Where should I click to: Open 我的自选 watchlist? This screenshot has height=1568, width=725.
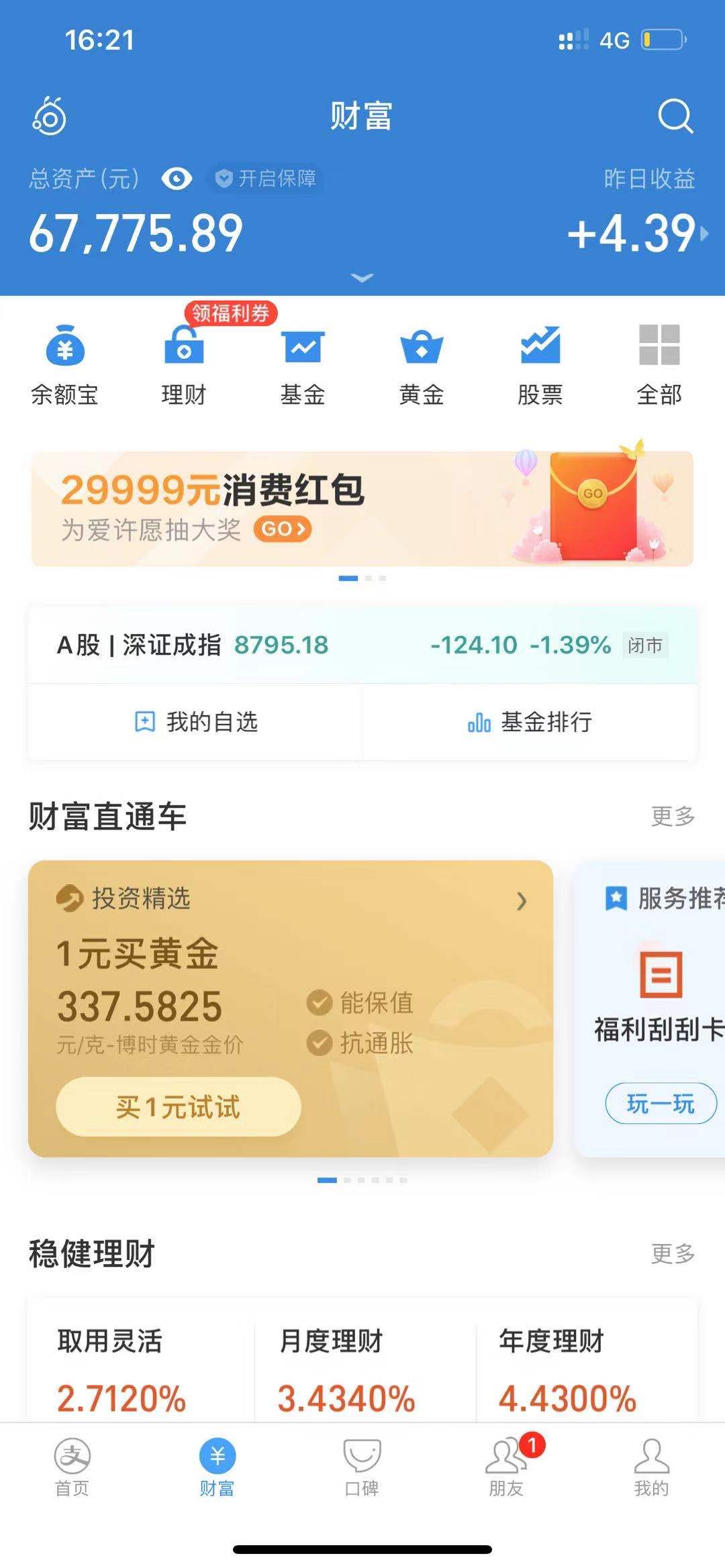(195, 722)
